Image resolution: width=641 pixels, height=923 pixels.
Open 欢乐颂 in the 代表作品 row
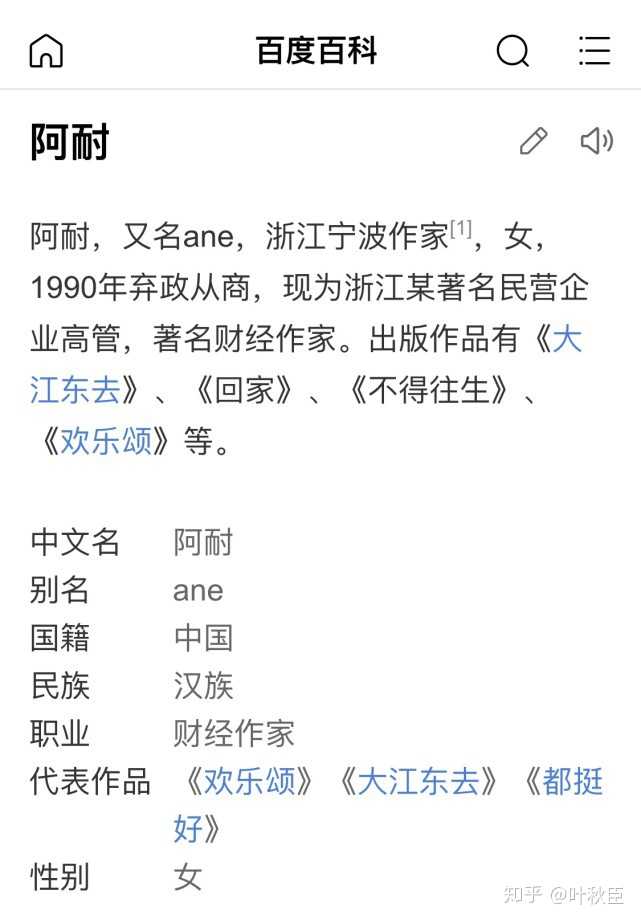click(x=250, y=781)
